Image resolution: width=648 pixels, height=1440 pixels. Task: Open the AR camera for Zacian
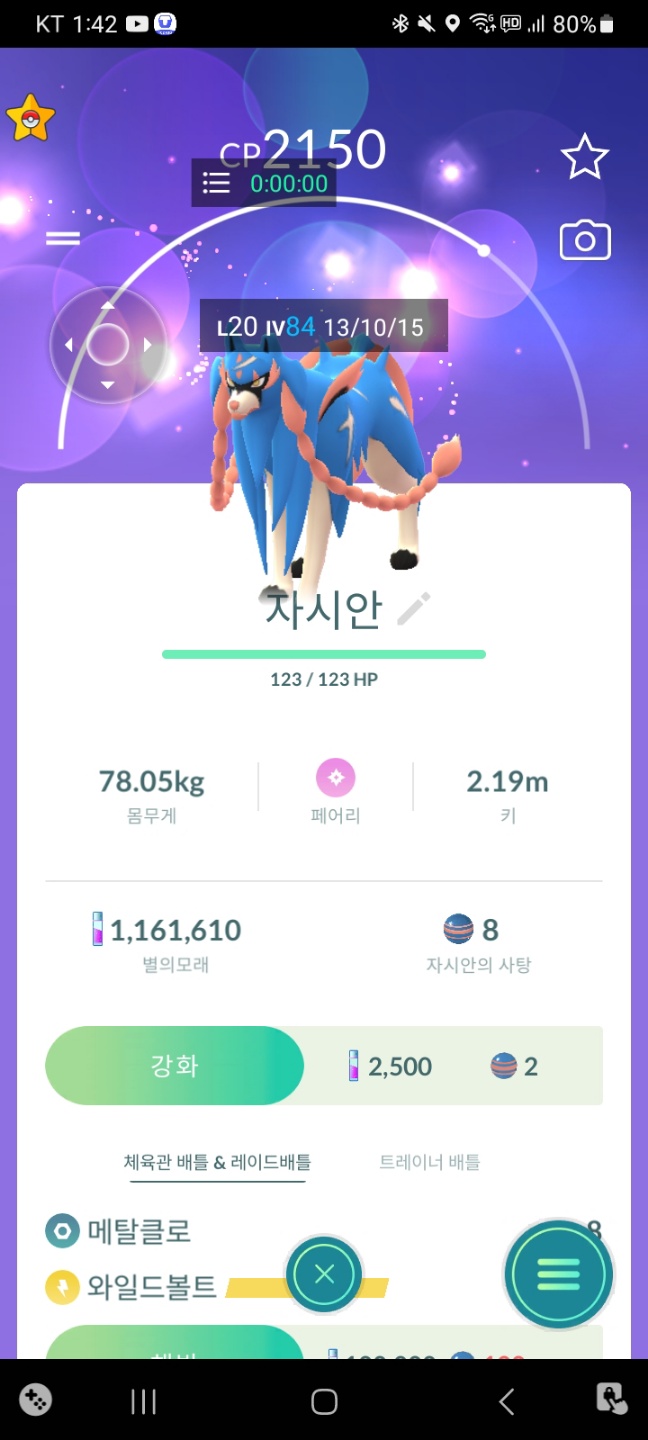click(x=585, y=241)
